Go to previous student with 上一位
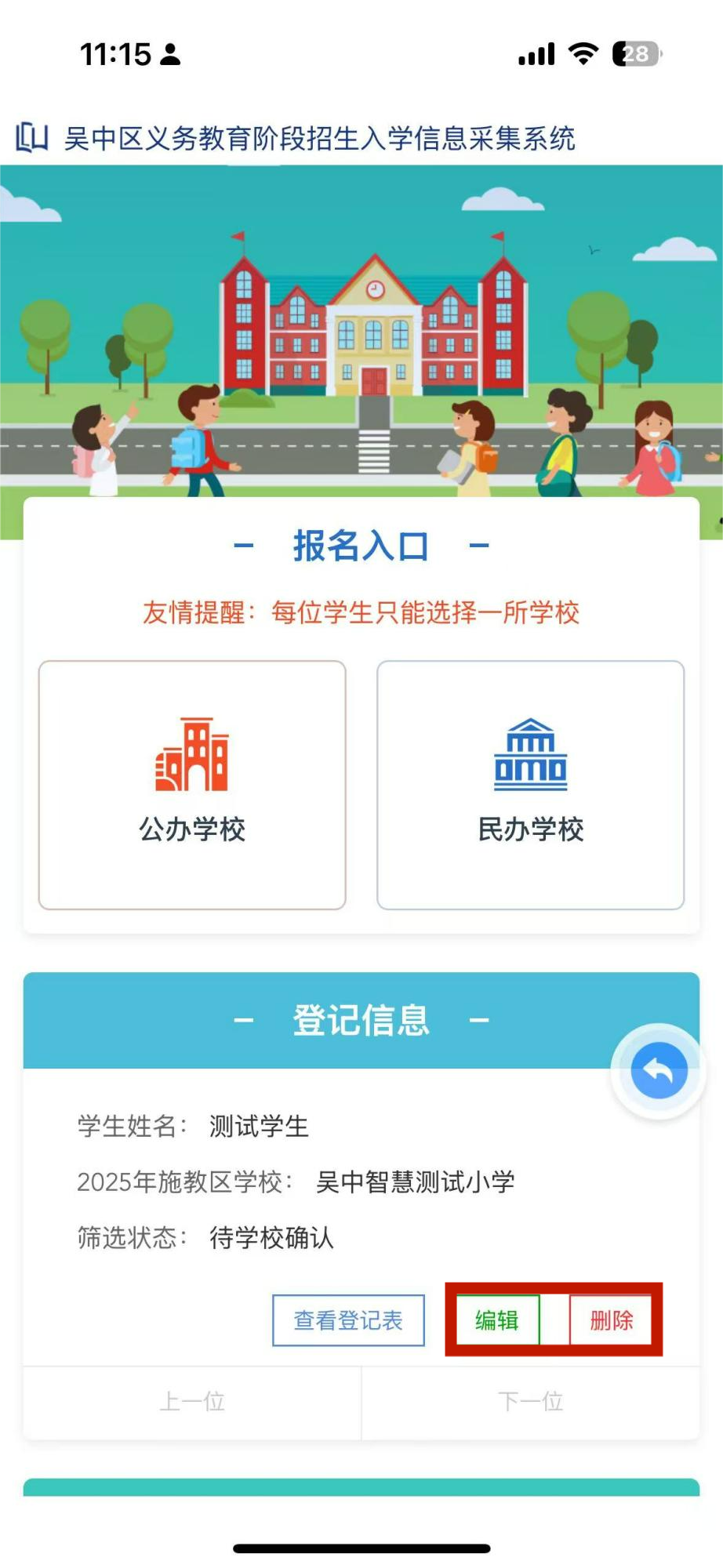The height and width of the screenshot is (1568, 723). pos(192,1402)
